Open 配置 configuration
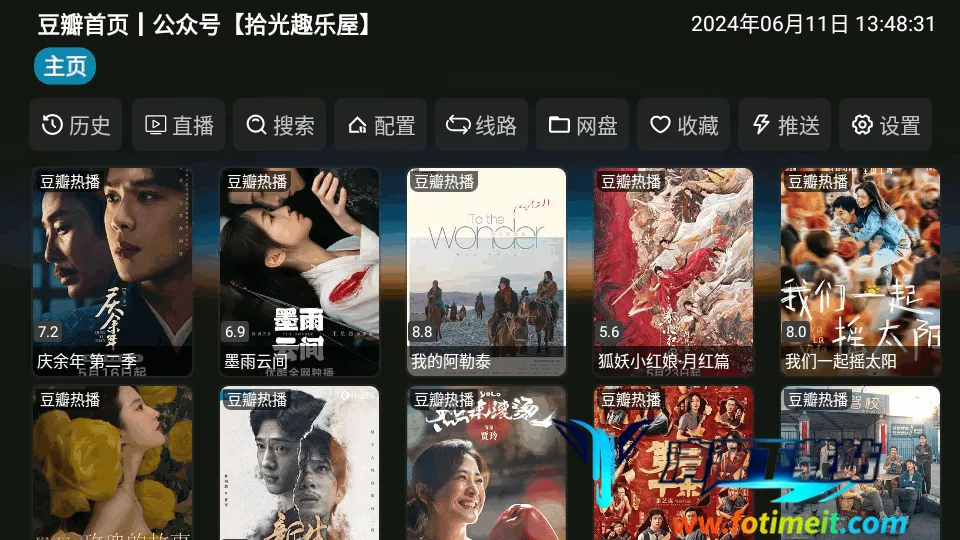The height and width of the screenshot is (540, 960). [381, 125]
